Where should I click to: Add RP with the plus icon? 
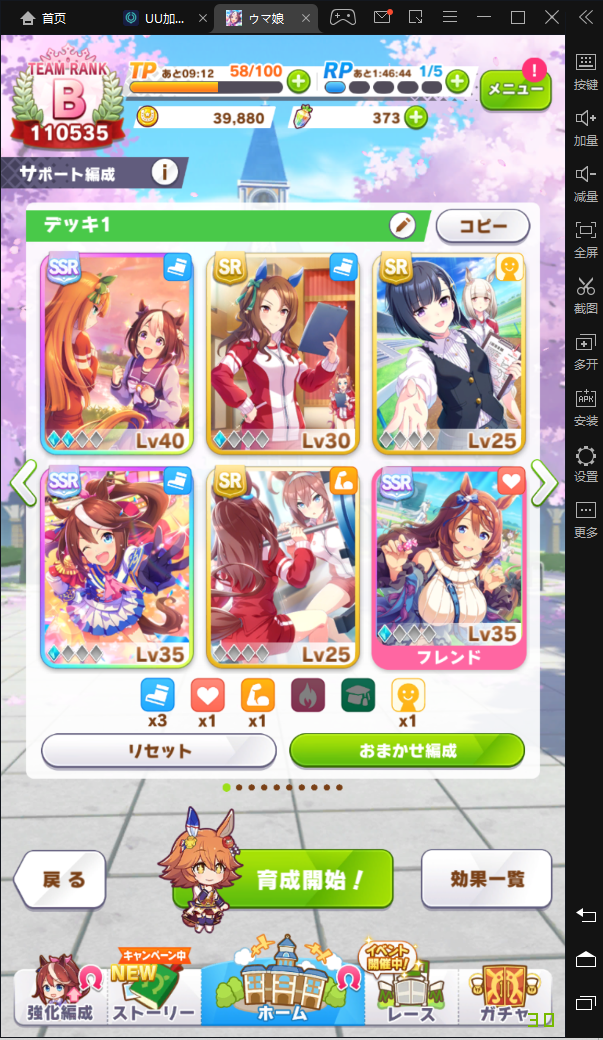pos(457,81)
